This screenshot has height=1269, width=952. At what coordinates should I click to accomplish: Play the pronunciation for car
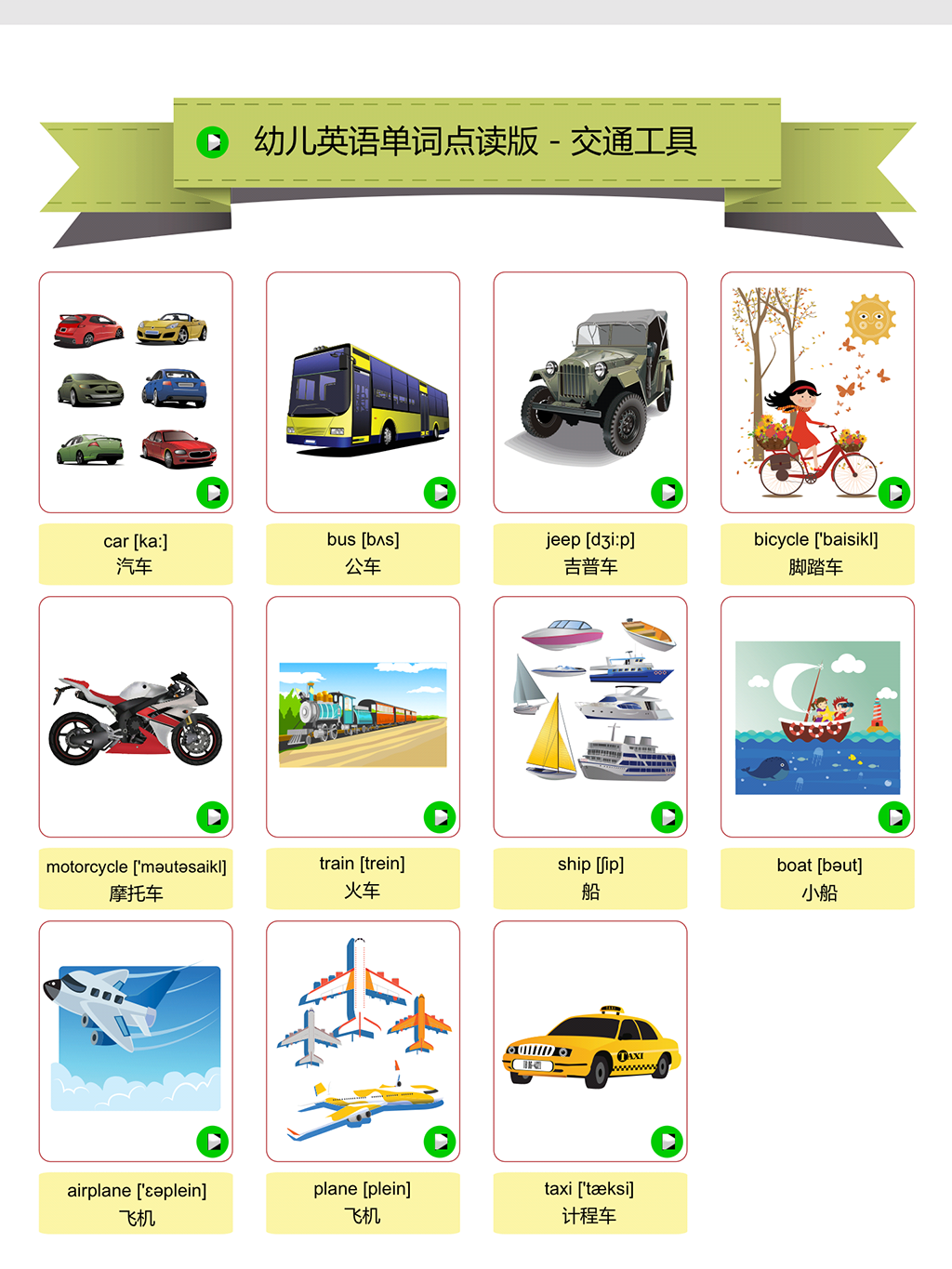(213, 492)
